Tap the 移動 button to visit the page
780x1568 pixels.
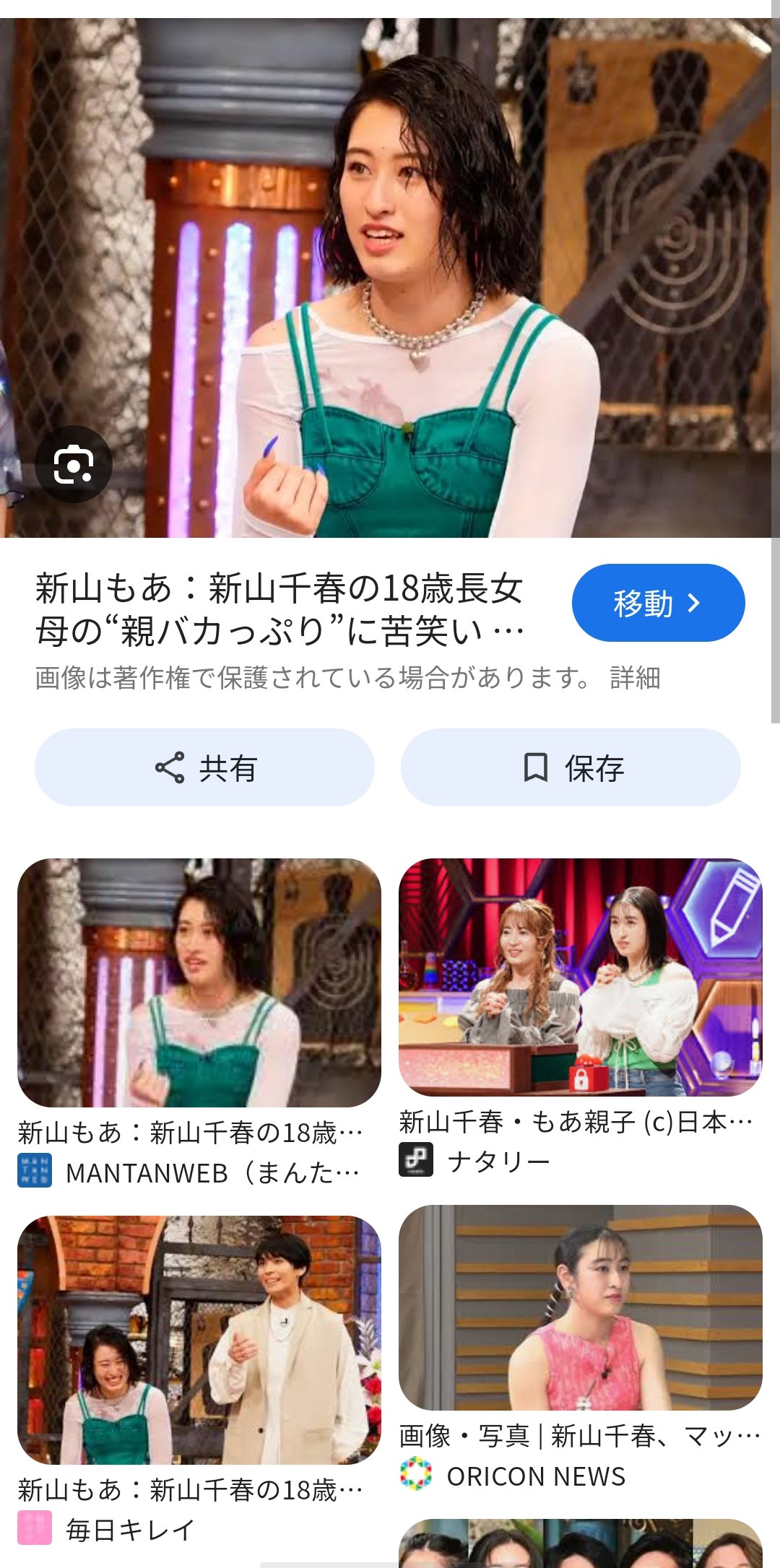tap(658, 603)
